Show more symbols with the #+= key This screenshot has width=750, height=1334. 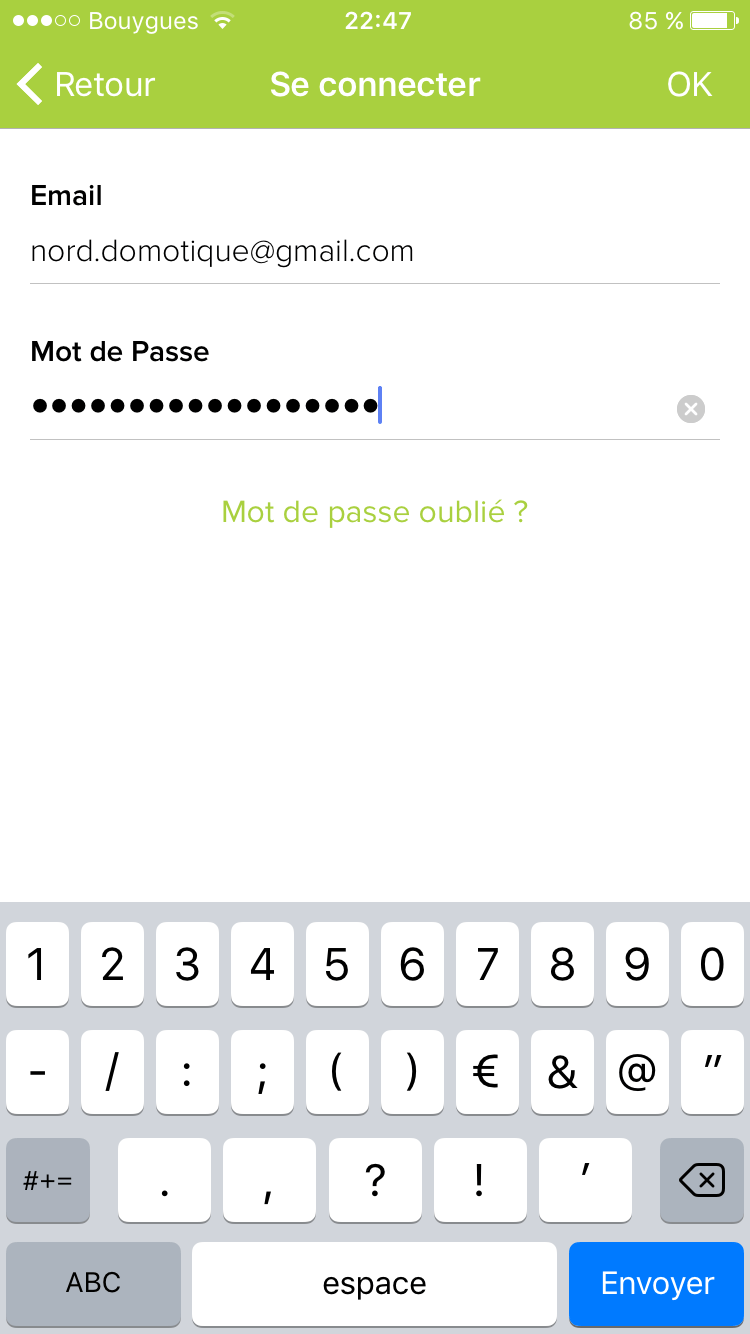point(48,1181)
